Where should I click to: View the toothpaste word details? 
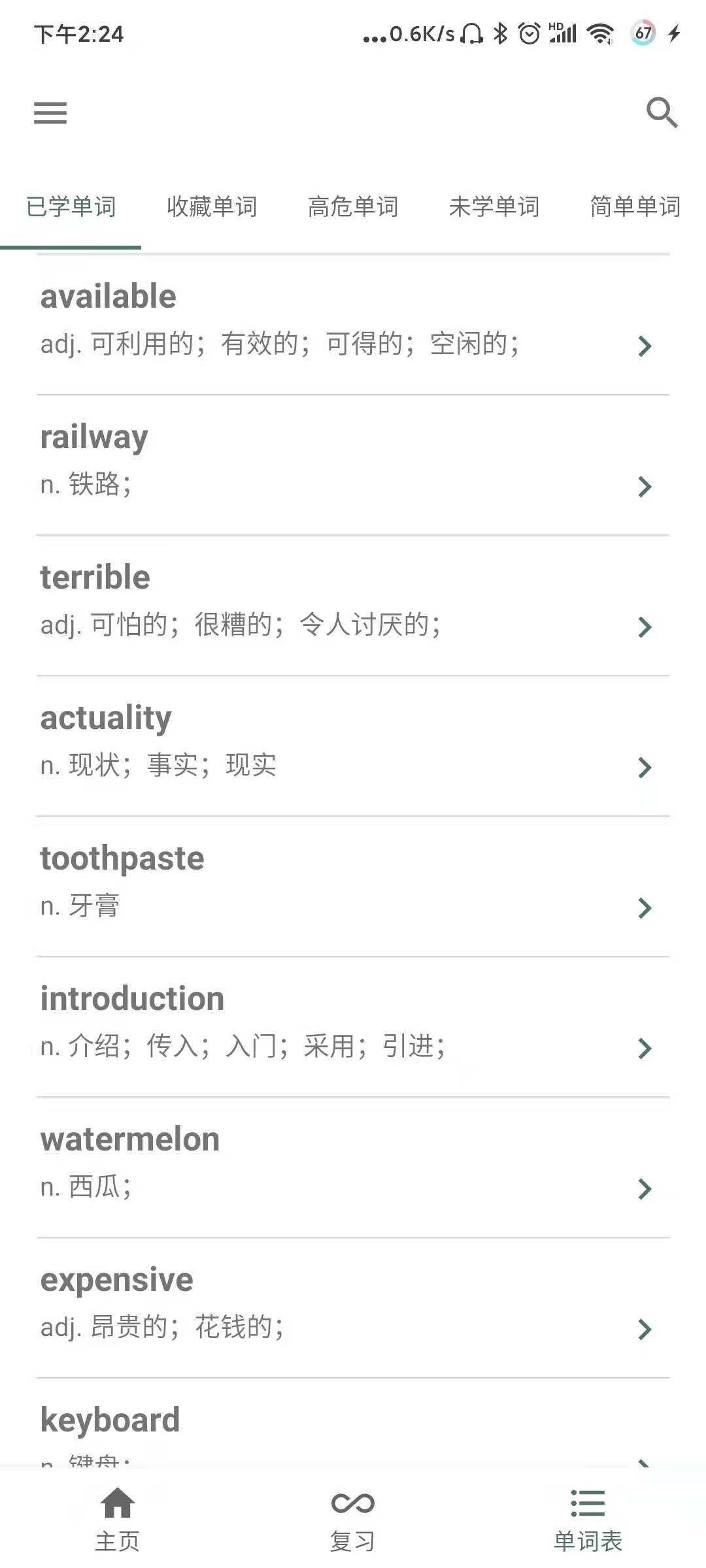tap(353, 885)
